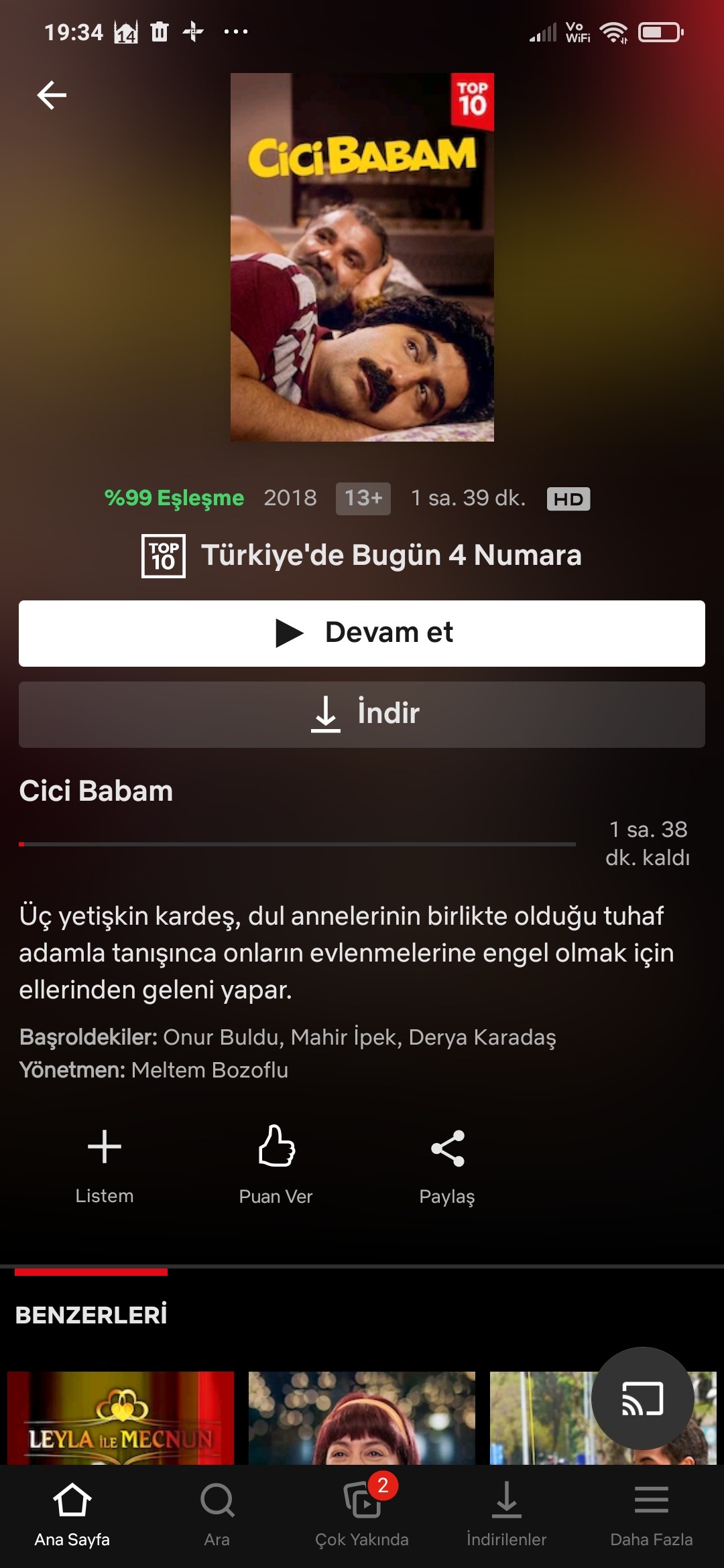This screenshot has width=724, height=1568.
Task: Download the movie with İndir
Action: 362,714
